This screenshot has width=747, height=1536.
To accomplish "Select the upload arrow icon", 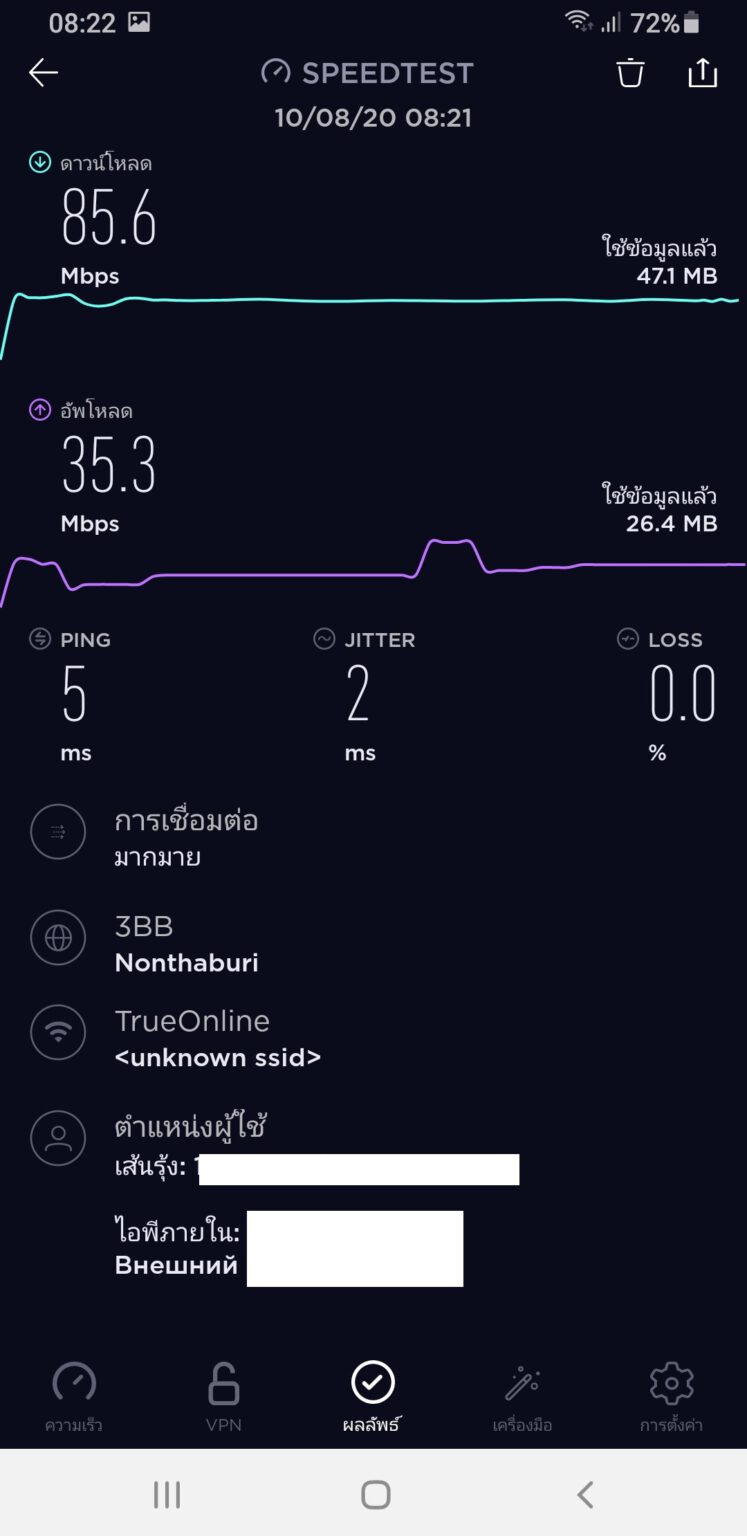I will pyautogui.click(x=39, y=410).
